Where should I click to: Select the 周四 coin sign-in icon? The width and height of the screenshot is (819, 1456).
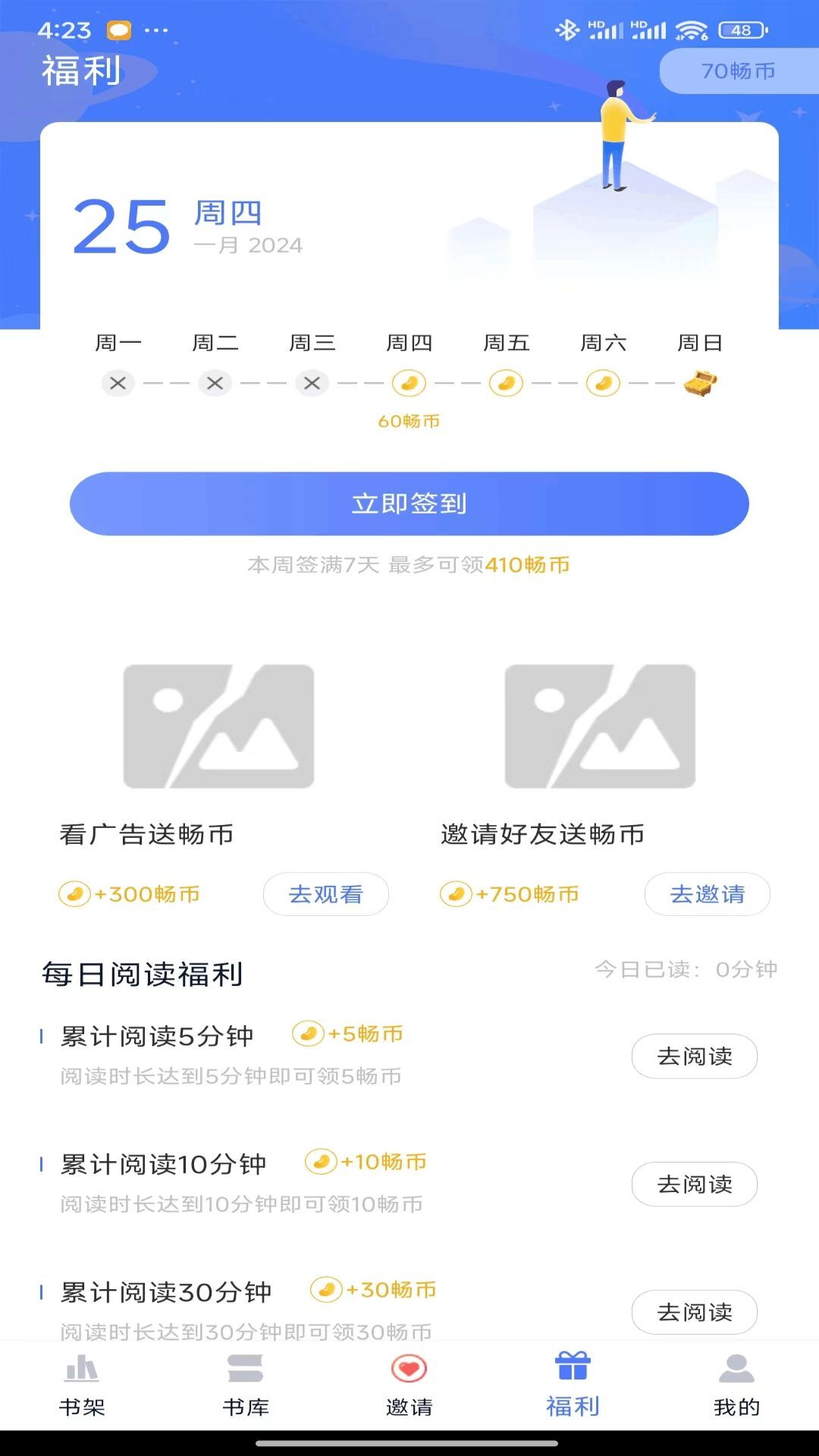click(x=409, y=383)
